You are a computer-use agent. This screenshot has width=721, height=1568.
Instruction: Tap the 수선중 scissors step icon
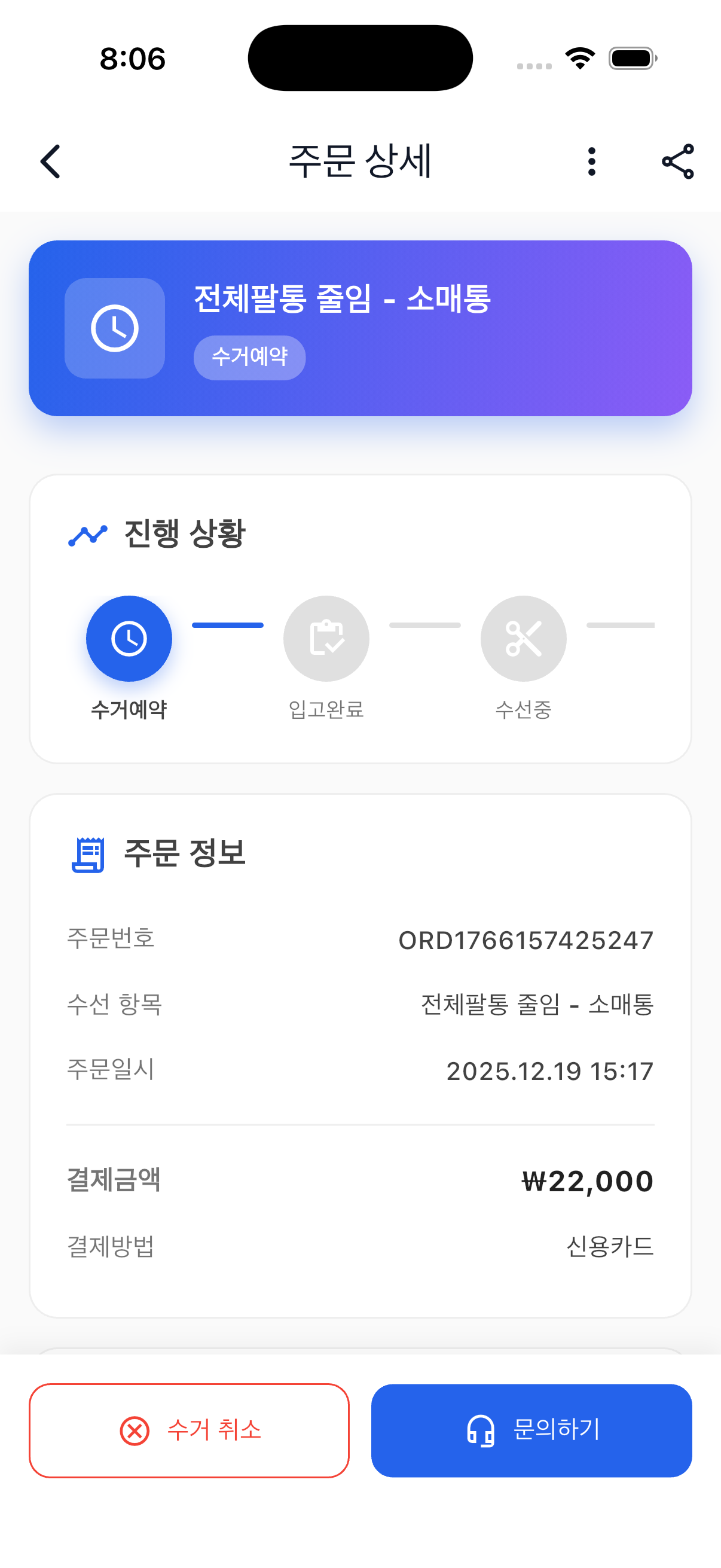[523, 638]
